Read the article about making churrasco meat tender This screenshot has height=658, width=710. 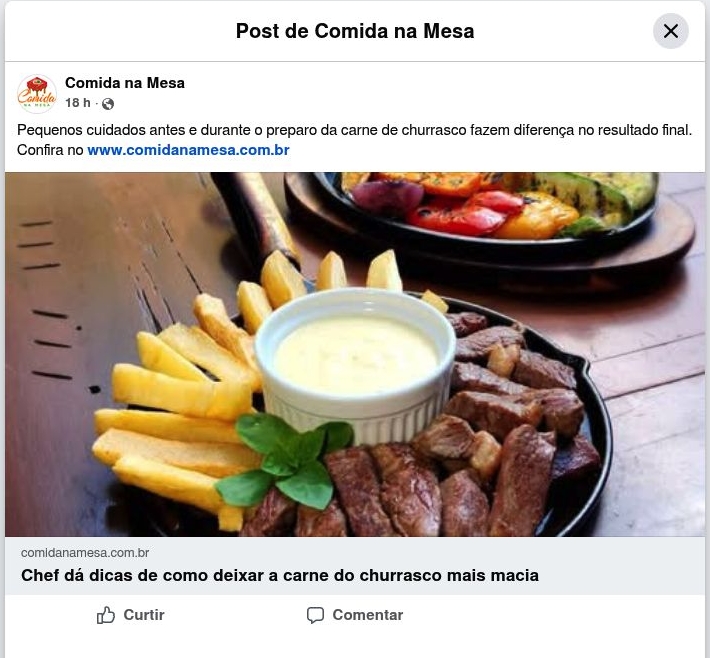click(x=280, y=575)
